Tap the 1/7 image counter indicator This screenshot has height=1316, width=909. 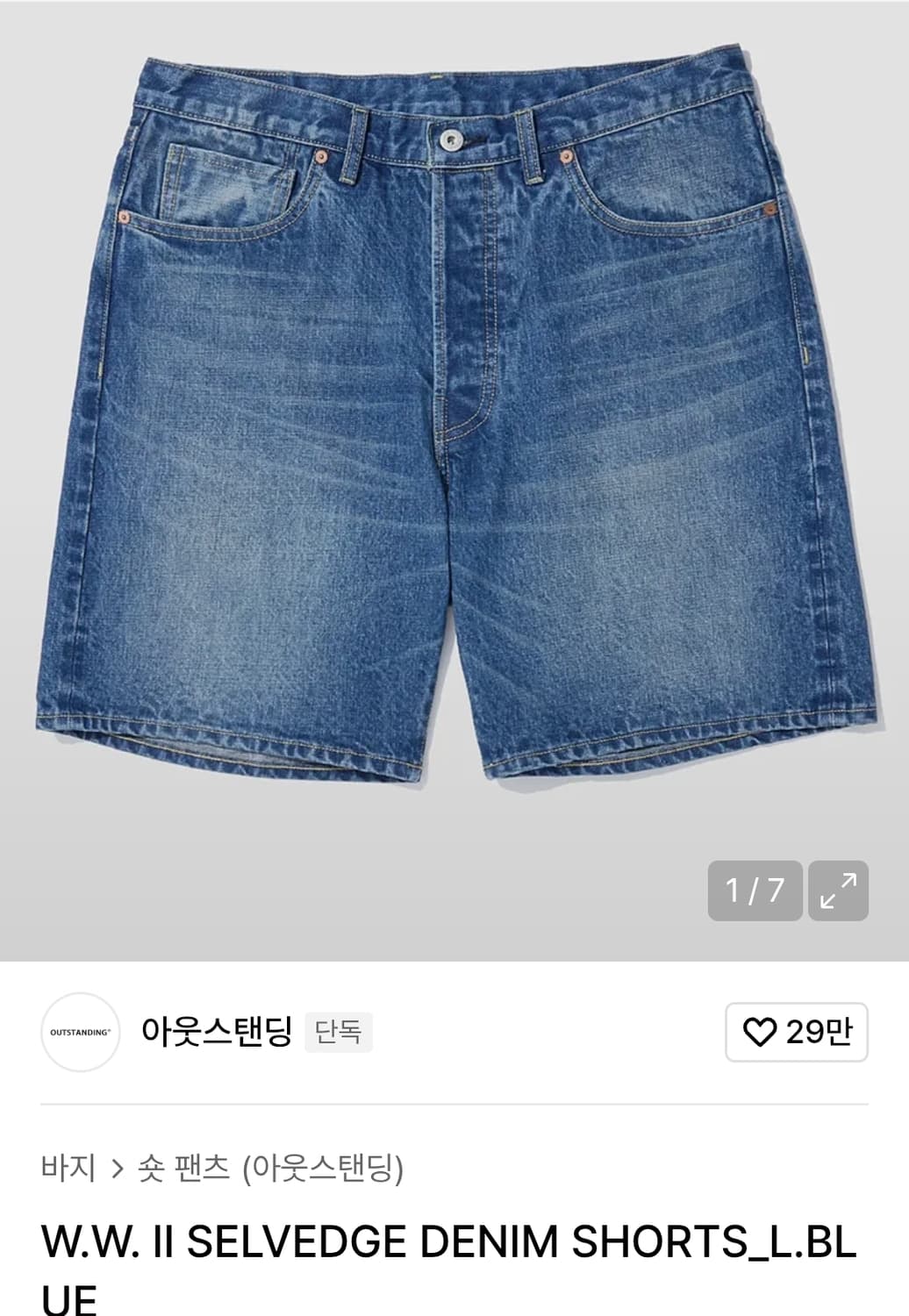(753, 888)
